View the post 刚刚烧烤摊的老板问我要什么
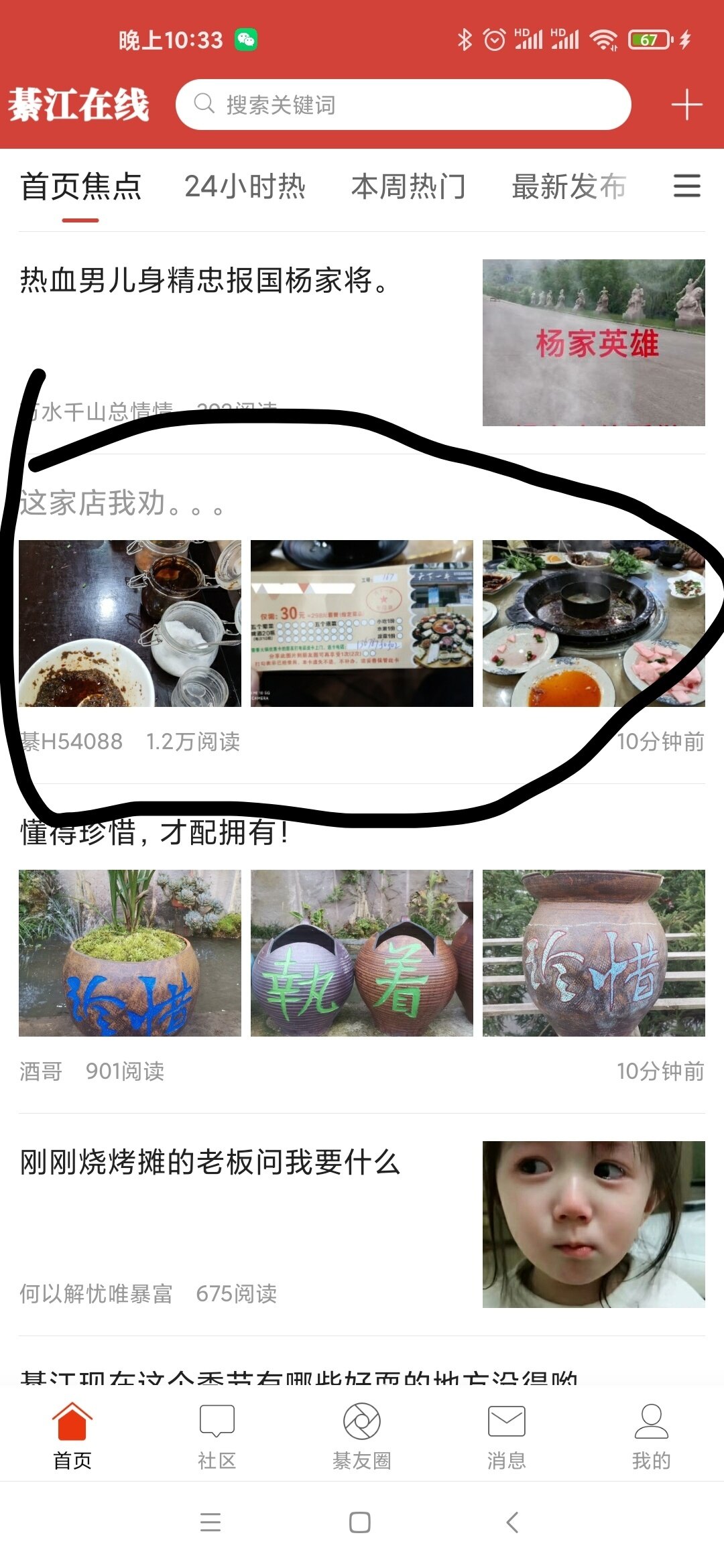This screenshot has width=724, height=1568. tap(210, 1162)
